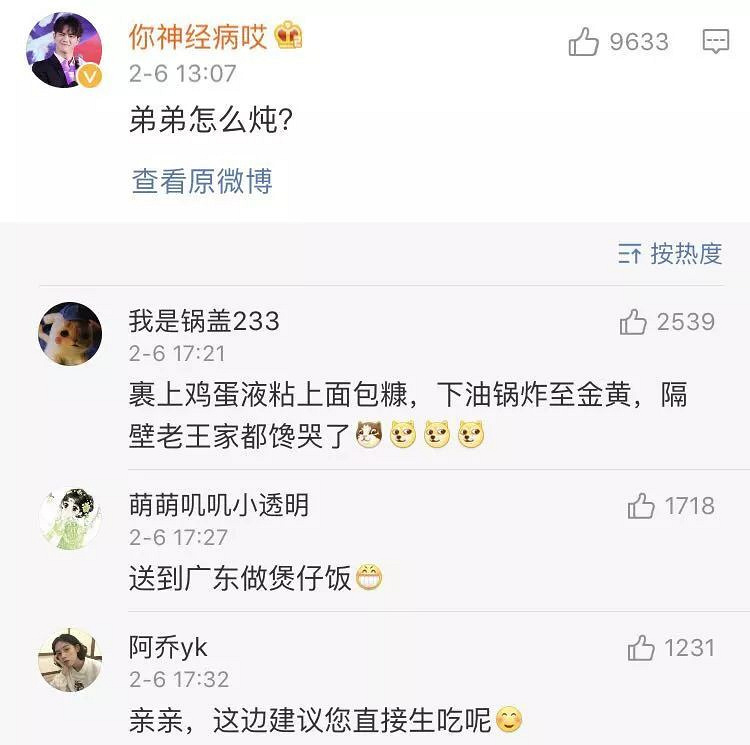The height and width of the screenshot is (745, 750).
Task: Open the avatar of 萌萌叽叽小透明
Action: point(70,518)
